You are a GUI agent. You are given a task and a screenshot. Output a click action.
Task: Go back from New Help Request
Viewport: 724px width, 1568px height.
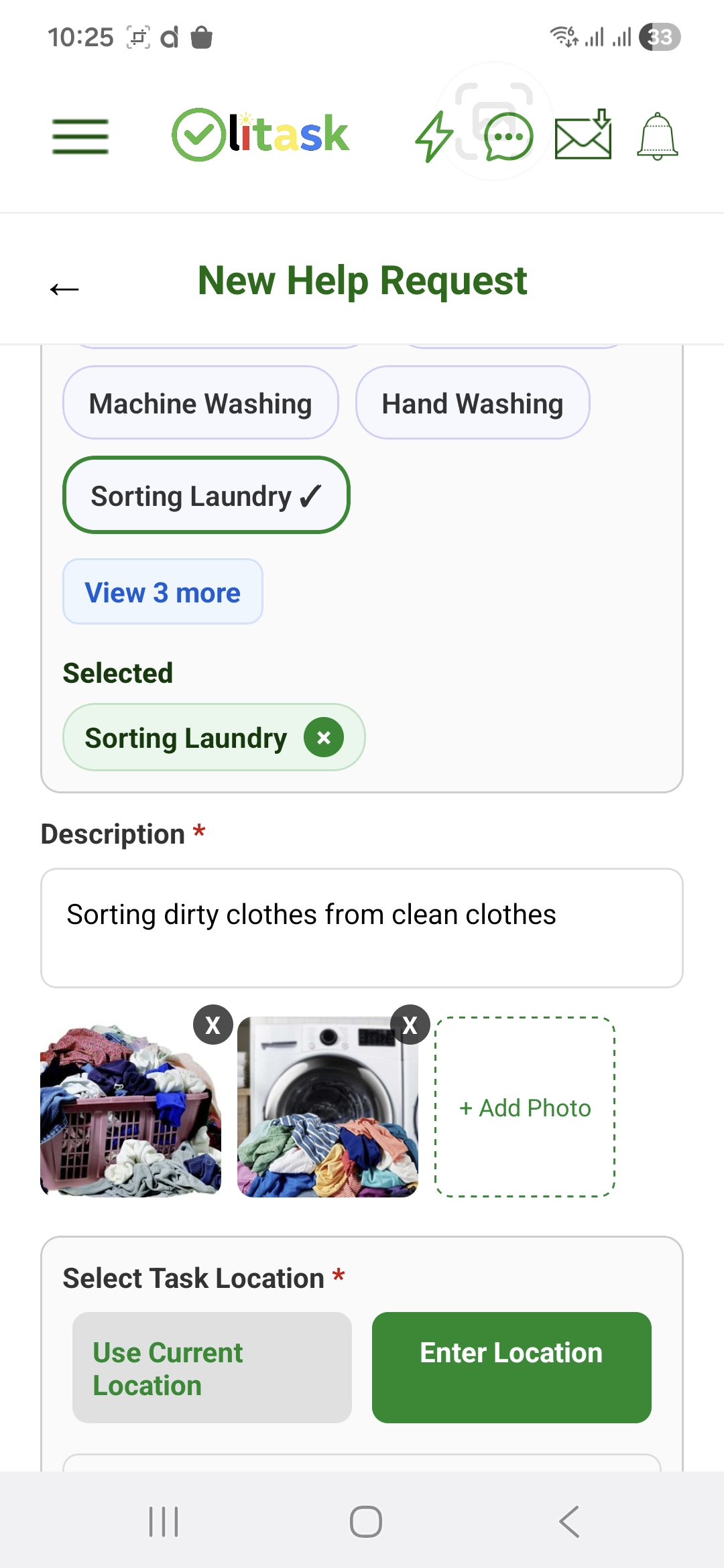pos(64,289)
